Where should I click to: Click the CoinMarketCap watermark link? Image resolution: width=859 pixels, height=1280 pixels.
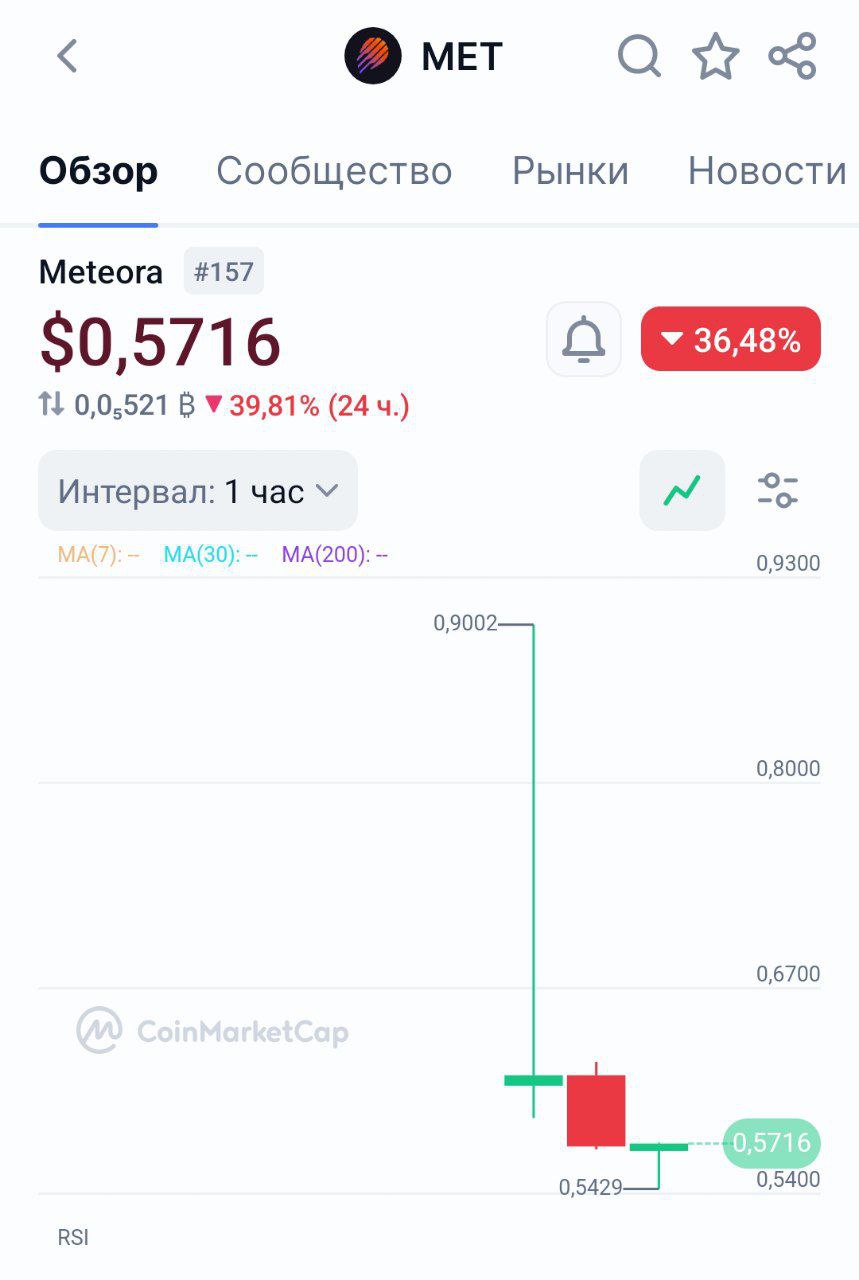212,1031
